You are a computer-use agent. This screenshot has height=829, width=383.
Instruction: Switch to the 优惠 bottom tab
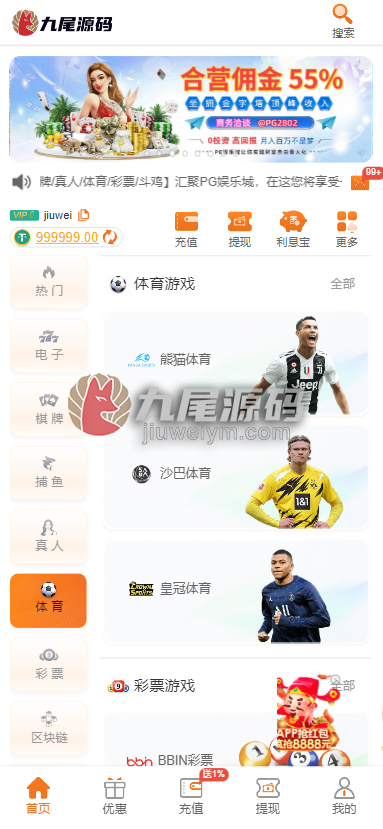point(115,796)
